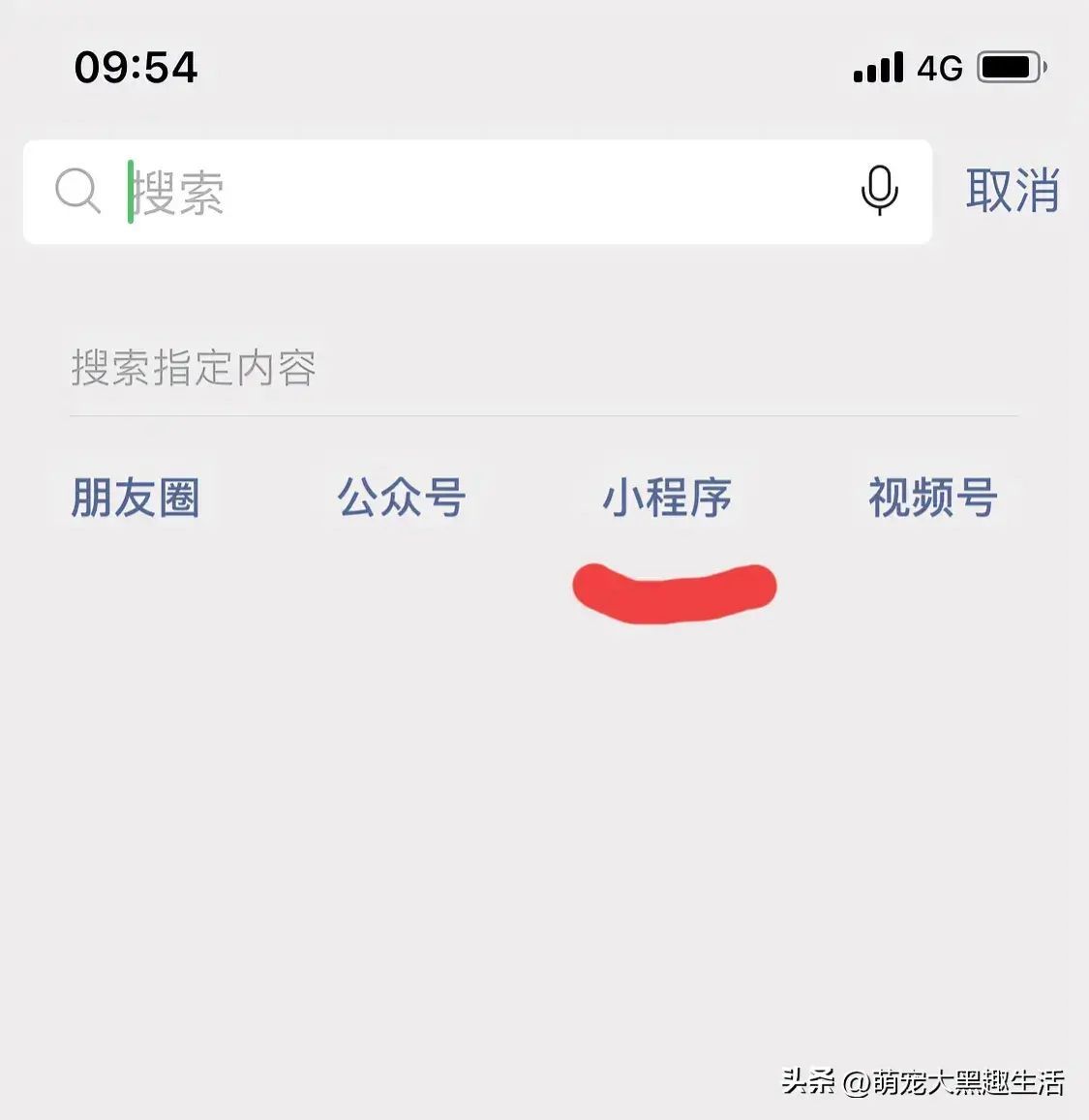Tap the 搜索指定内容 section label
Viewport: 1089px width, 1120px height.
click(x=195, y=369)
